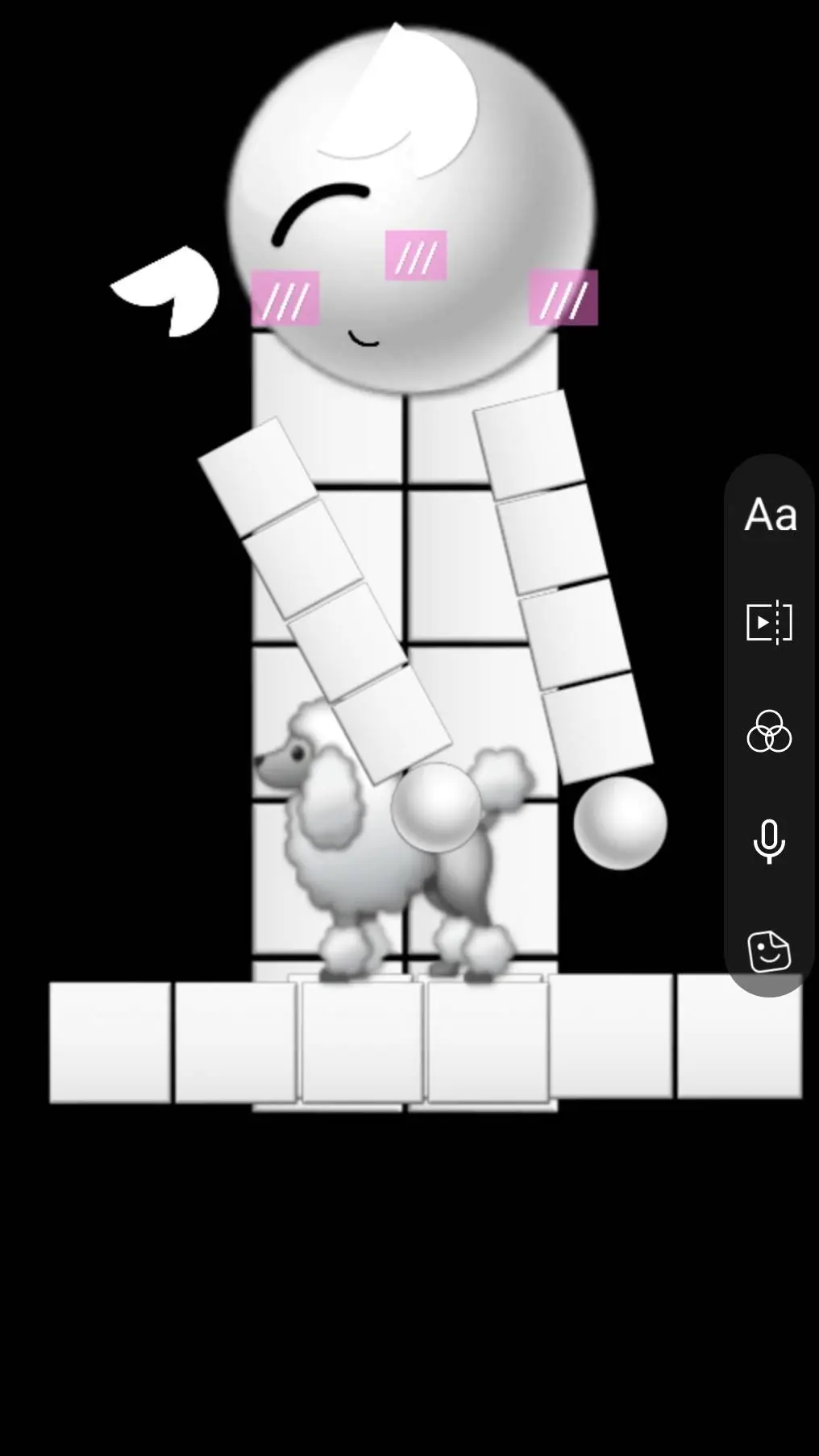Tap the microphone voiceover icon
819x1456 pixels.
769,841
